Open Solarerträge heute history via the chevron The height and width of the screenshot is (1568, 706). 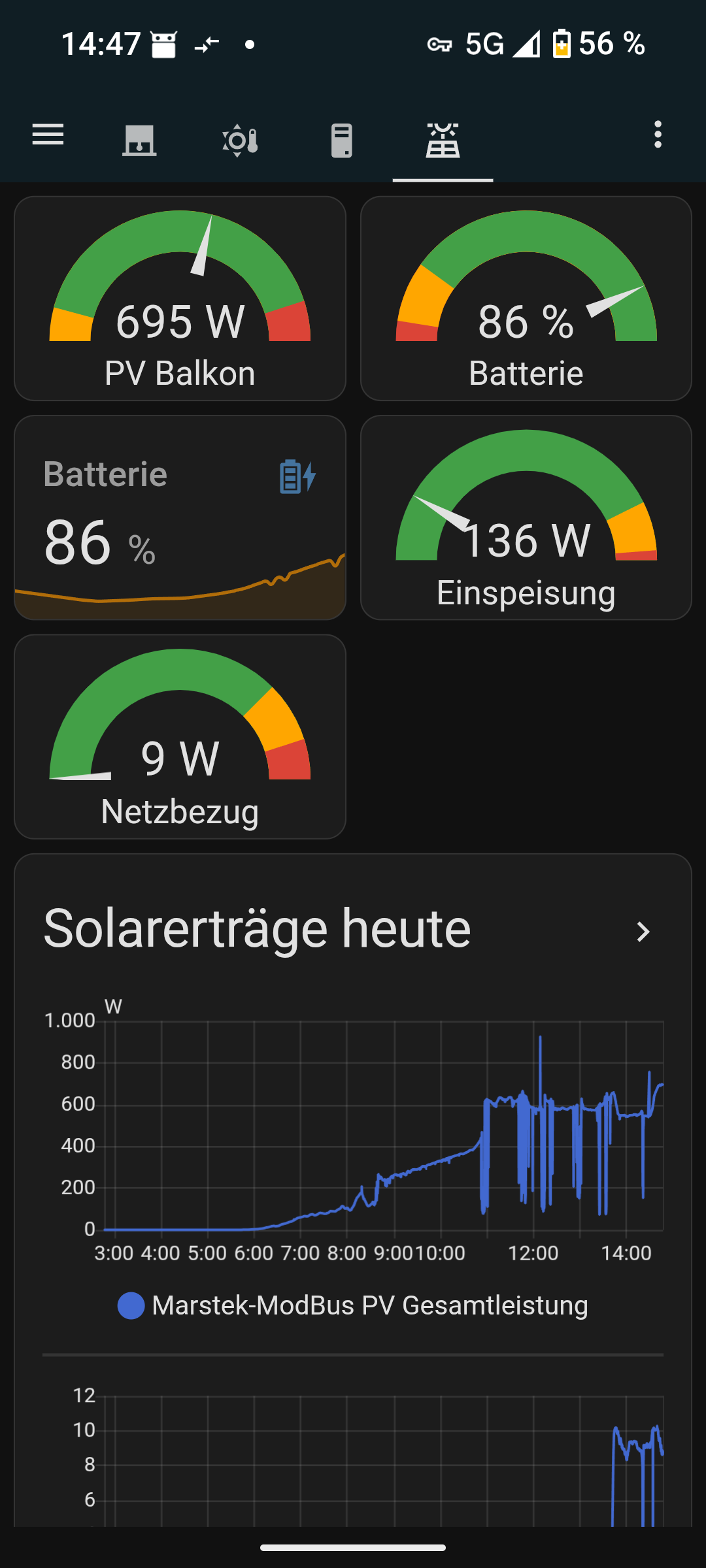coord(643,932)
